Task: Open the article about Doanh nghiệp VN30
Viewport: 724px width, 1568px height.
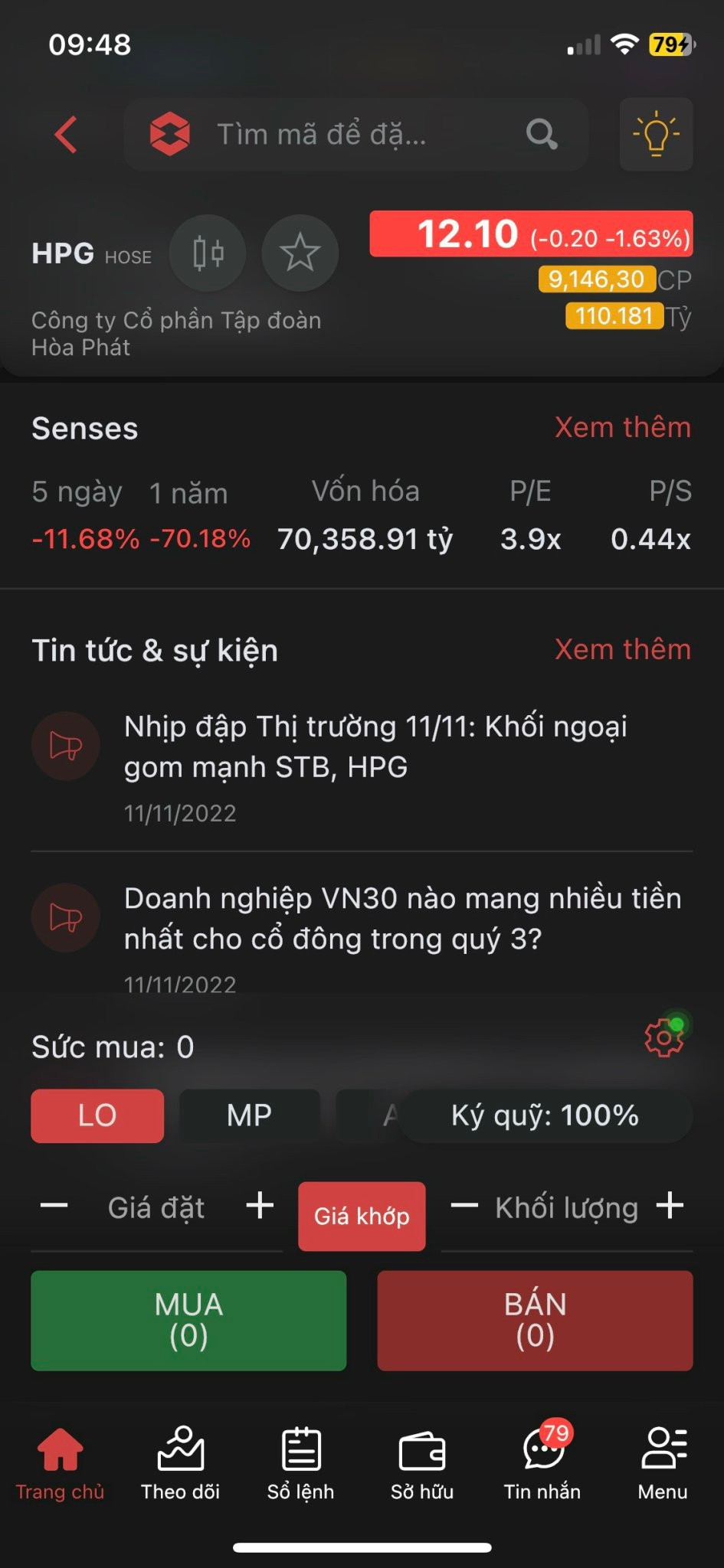Action: (402, 919)
